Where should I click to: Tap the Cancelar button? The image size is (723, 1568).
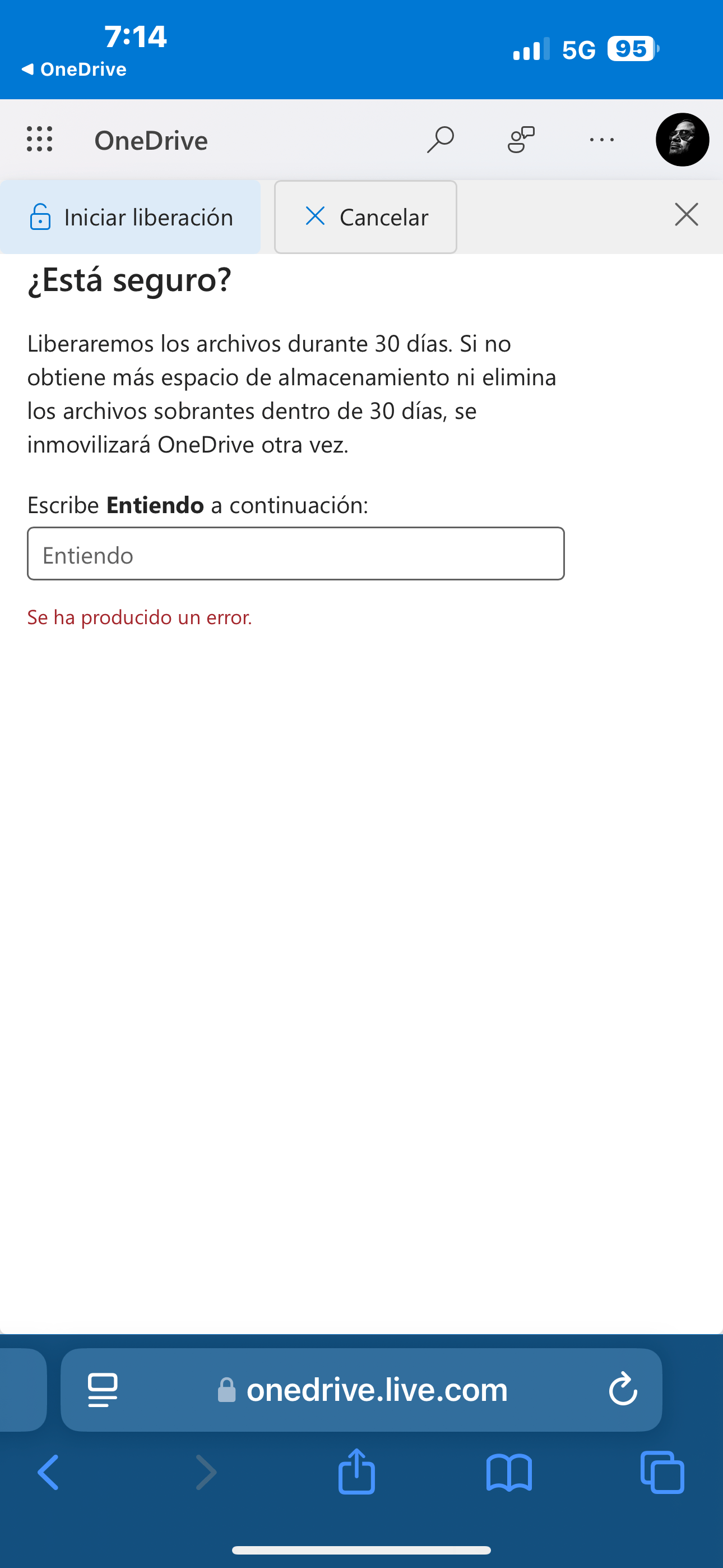[x=365, y=217]
